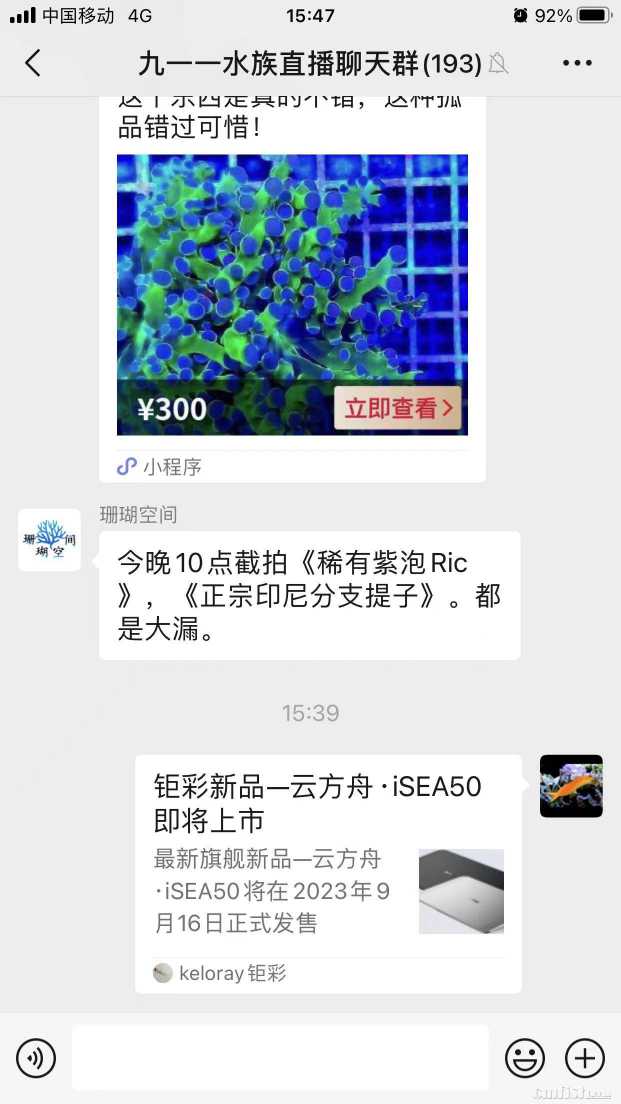Switch to voice message input
This screenshot has width=621, height=1104.
tap(36, 1057)
